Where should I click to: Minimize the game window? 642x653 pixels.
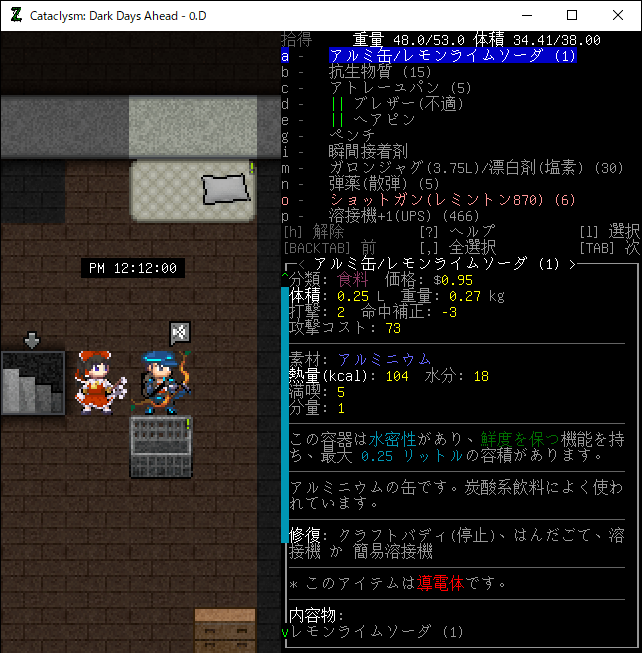(x=526, y=15)
